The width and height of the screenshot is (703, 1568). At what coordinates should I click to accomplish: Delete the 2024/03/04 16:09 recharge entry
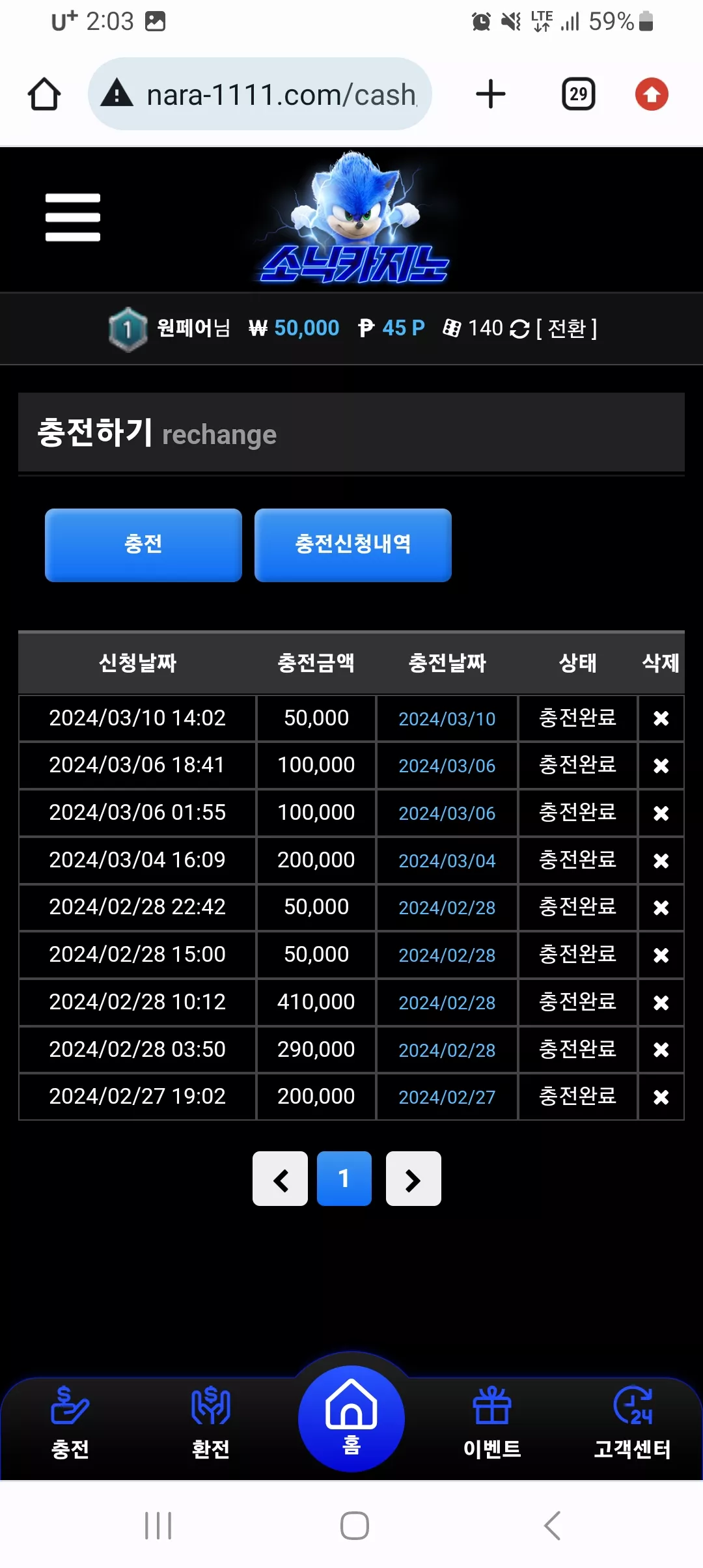tap(661, 861)
